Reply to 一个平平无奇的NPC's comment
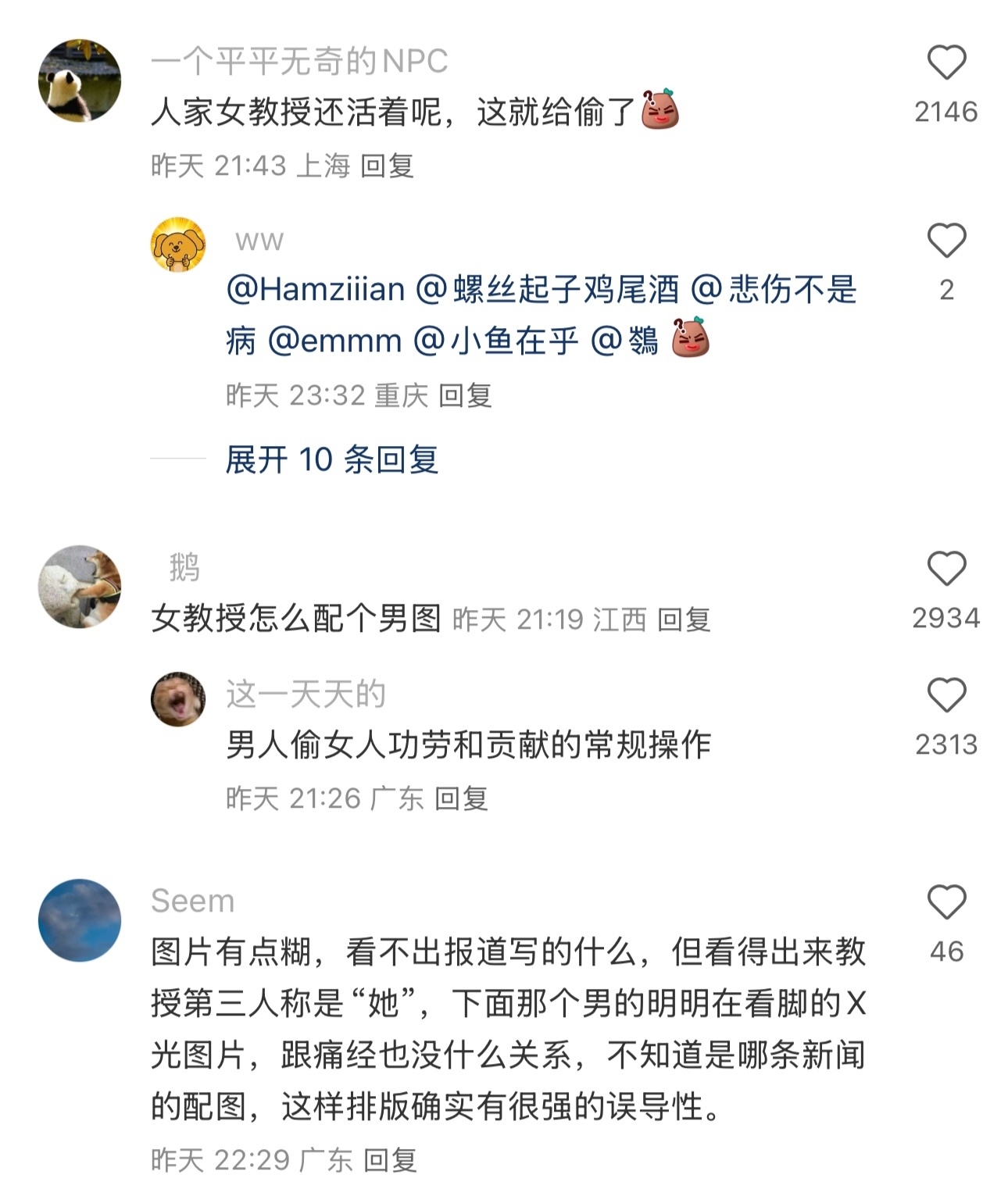This screenshot has width=1008, height=1196. pyautogui.click(x=387, y=166)
